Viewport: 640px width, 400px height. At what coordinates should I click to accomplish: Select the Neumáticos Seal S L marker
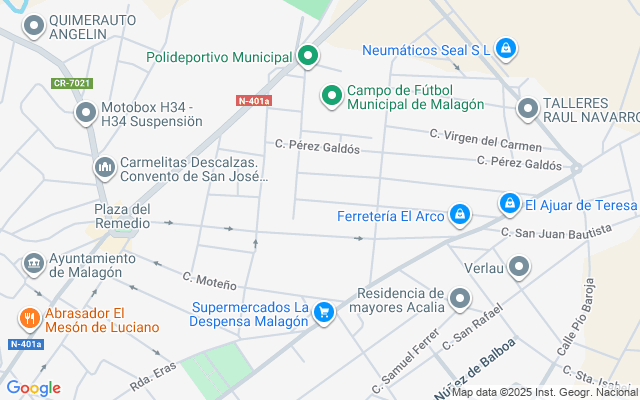click(x=507, y=48)
